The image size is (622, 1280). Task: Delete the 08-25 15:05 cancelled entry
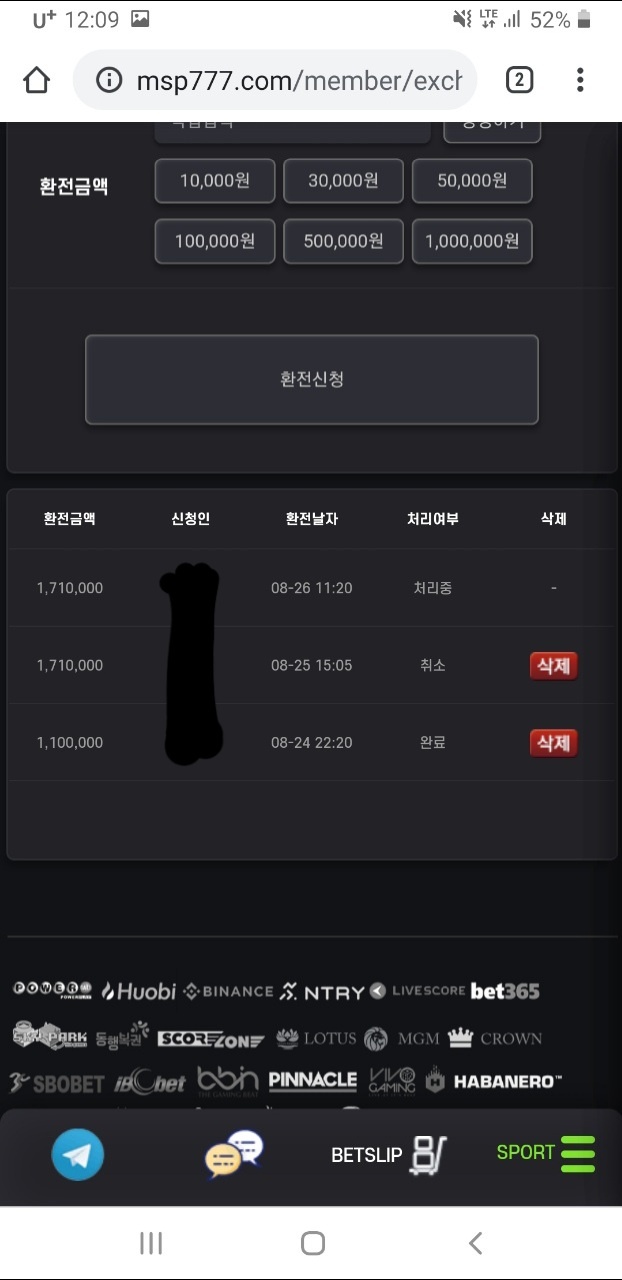(554, 666)
